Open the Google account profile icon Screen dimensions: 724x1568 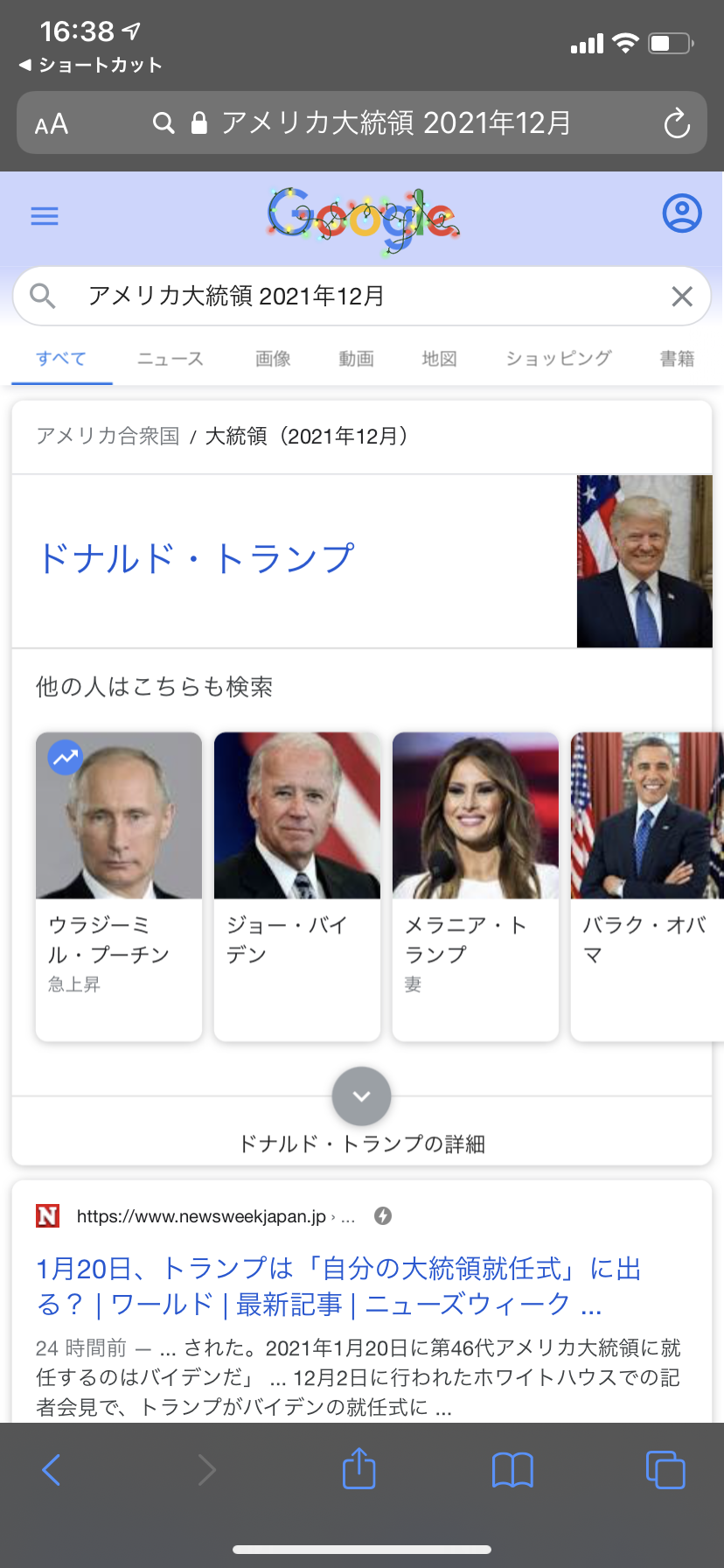click(682, 213)
